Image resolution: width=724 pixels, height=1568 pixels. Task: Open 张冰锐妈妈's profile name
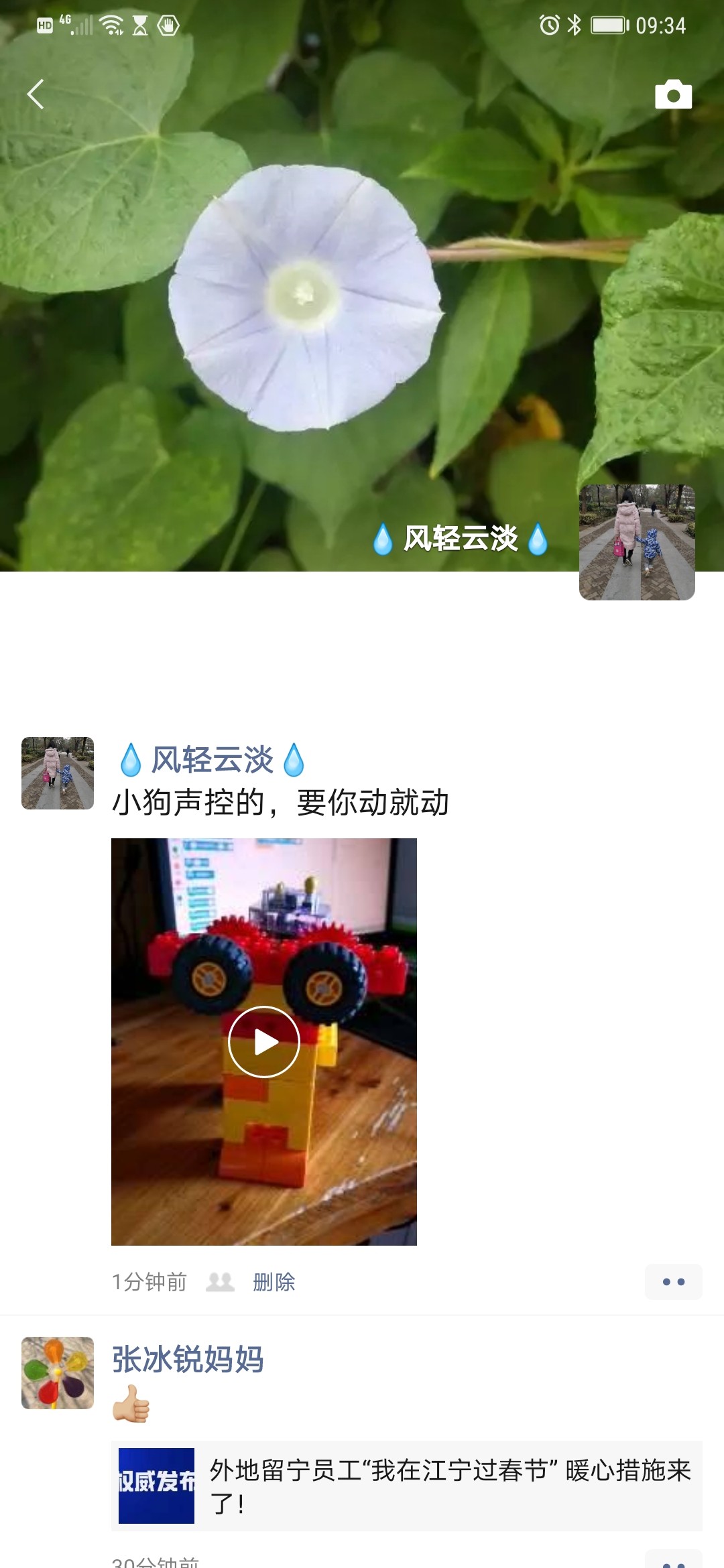click(188, 1360)
